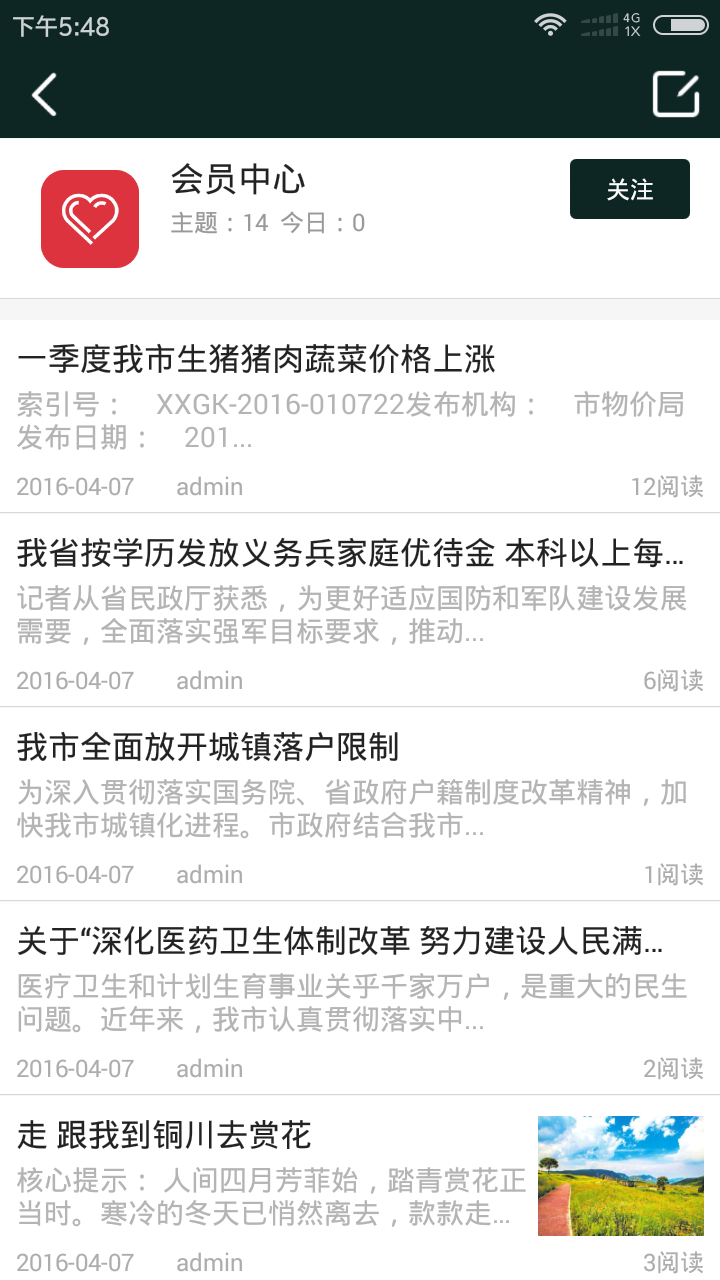The height and width of the screenshot is (1280, 720).
Task: Follow 会员中心 with the 关注 button
Action: coord(629,189)
